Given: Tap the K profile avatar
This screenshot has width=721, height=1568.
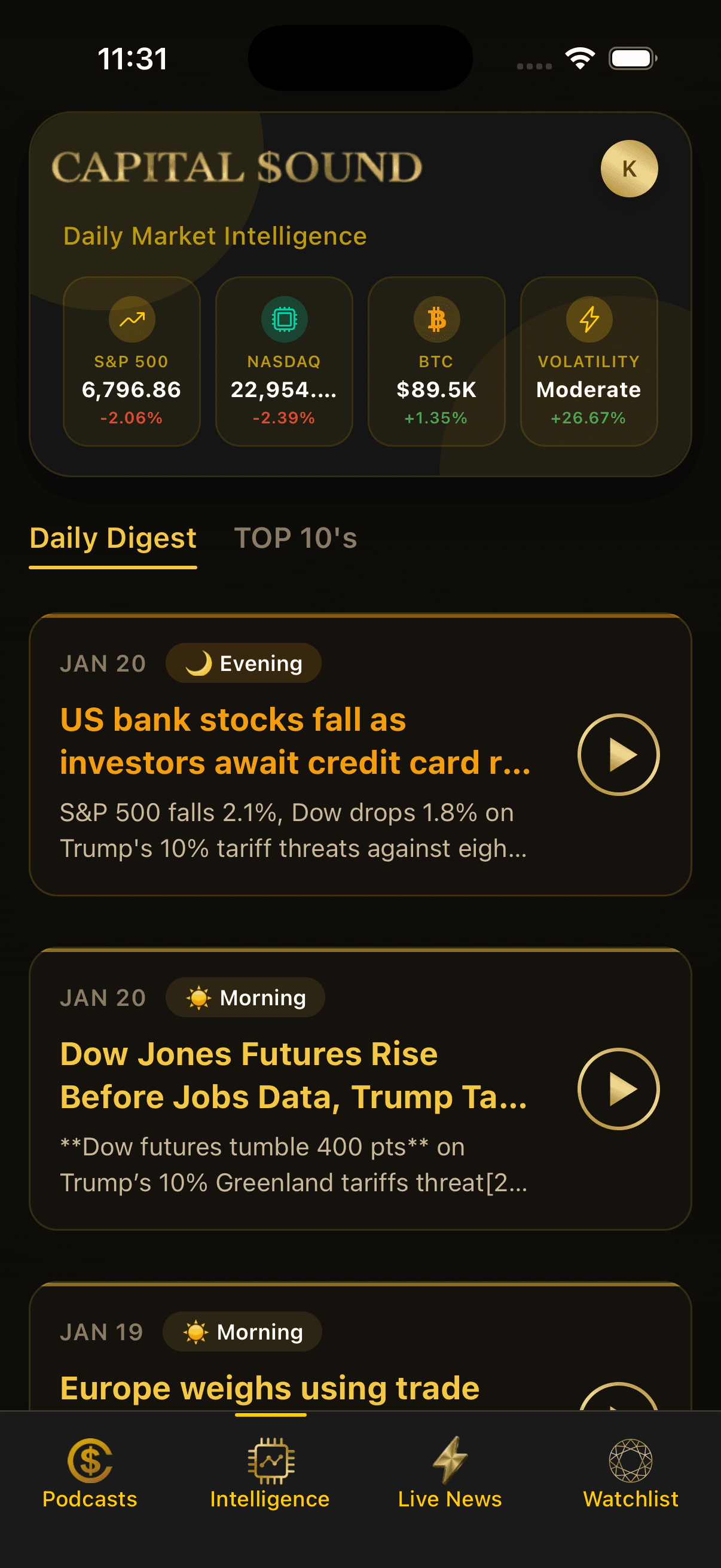Looking at the screenshot, I should point(629,170).
